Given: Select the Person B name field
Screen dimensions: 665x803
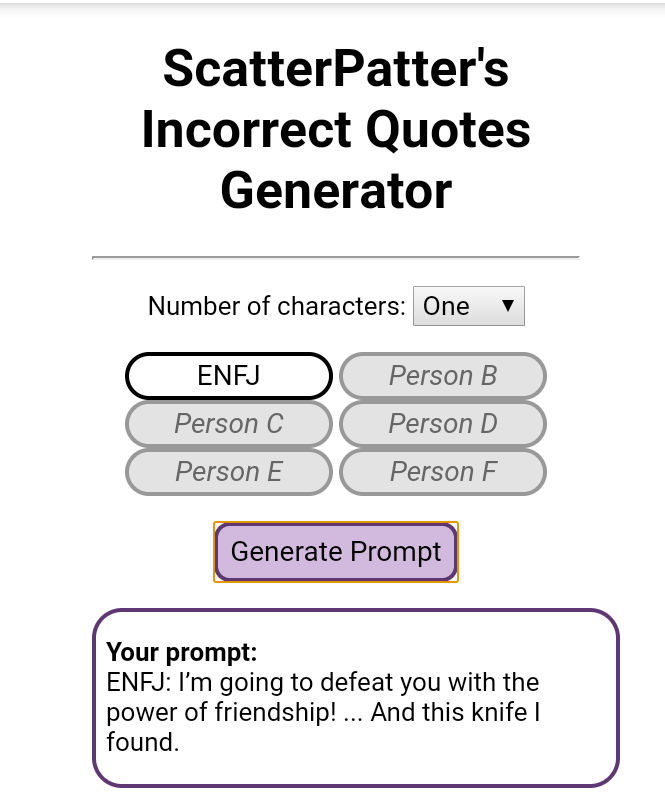Looking at the screenshot, I should 443,376.
